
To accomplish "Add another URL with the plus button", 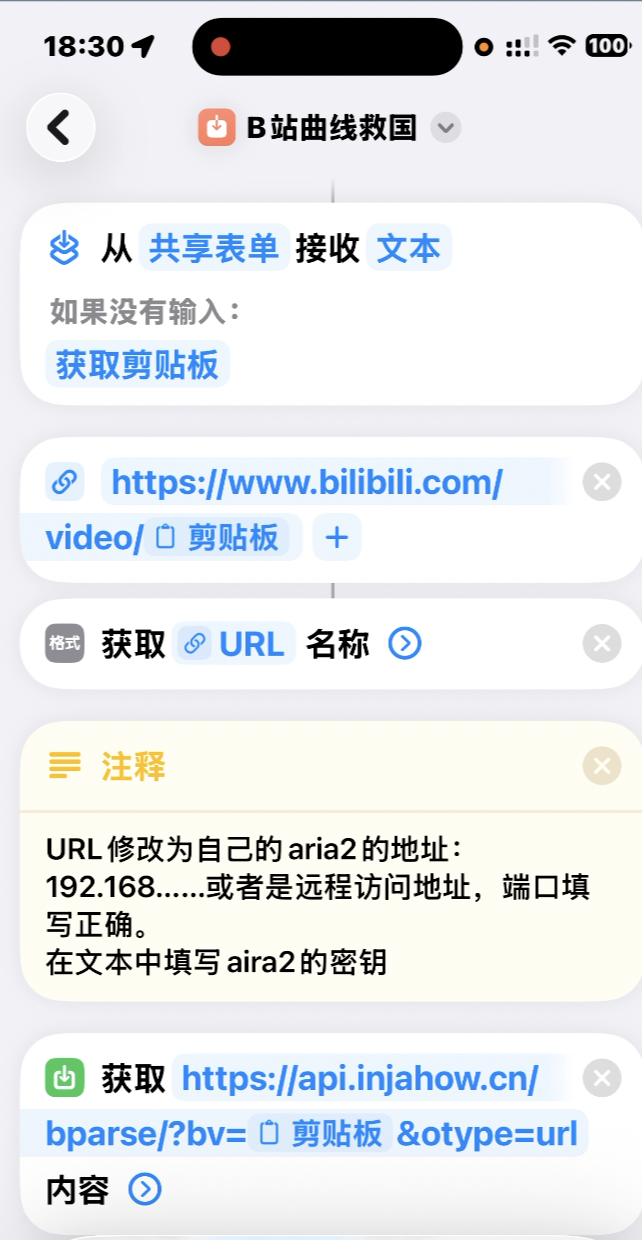I will point(337,538).
